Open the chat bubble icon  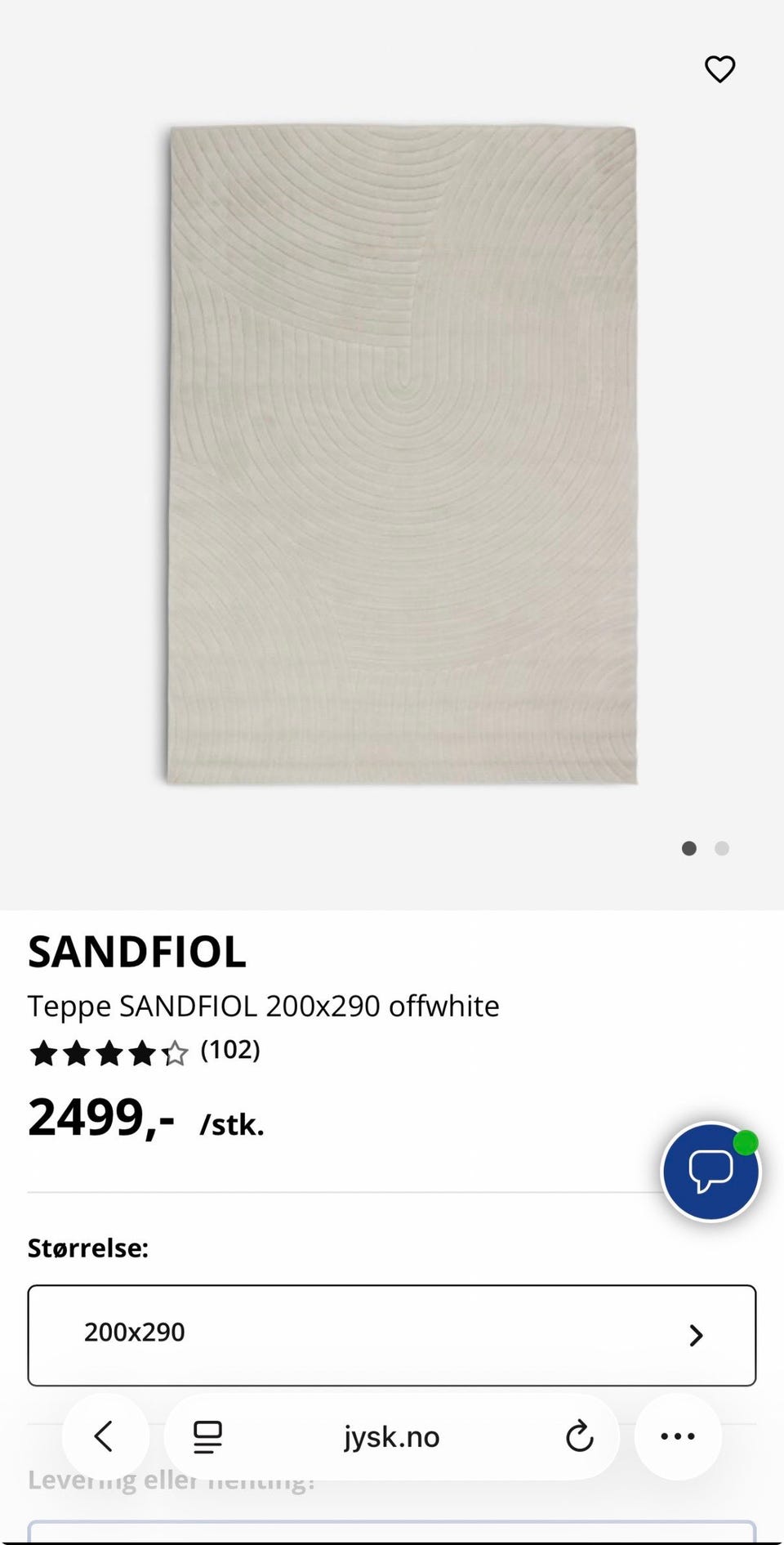[x=710, y=1172]
